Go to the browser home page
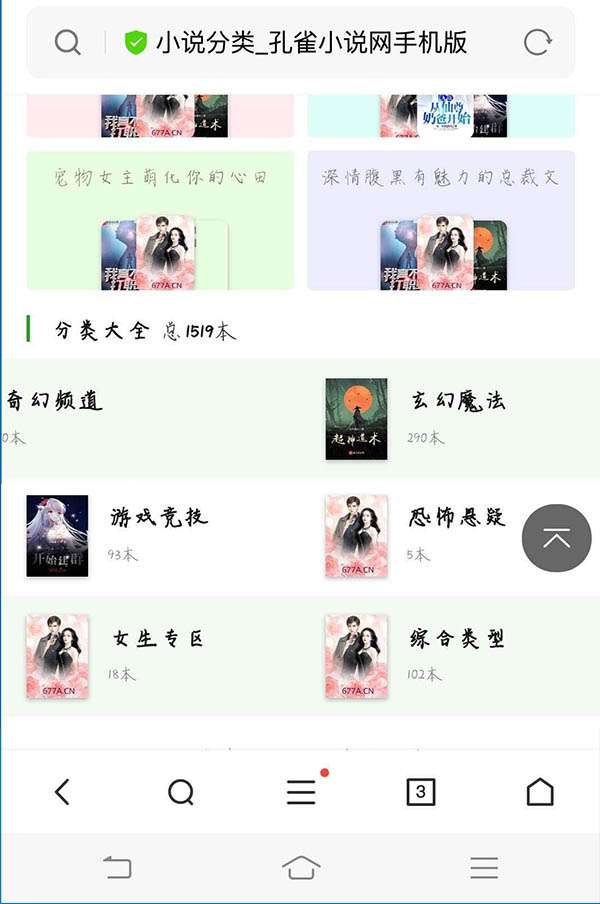This screenshot has height=904, width=600. pyautogui.click(x=540, y=792)
